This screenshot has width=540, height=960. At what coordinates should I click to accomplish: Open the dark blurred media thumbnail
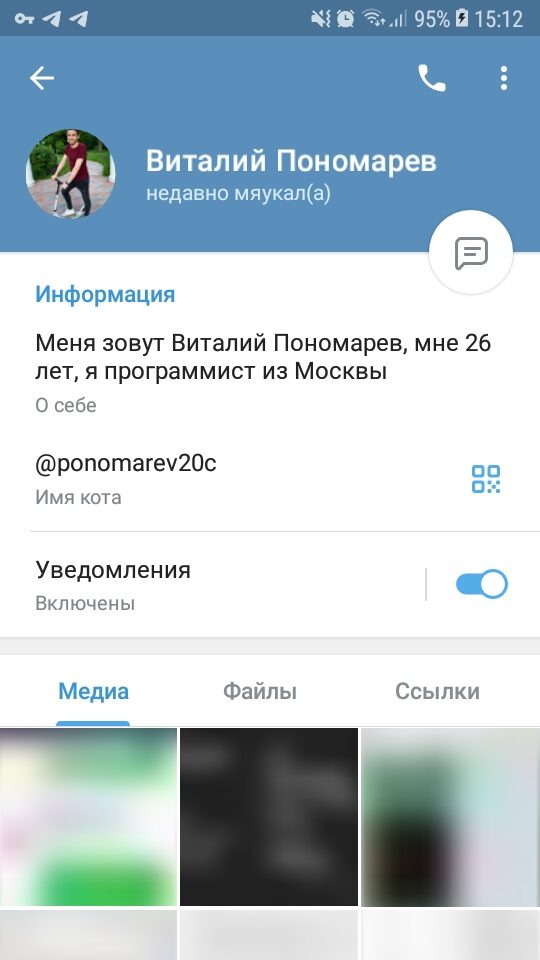coord(269,817)
